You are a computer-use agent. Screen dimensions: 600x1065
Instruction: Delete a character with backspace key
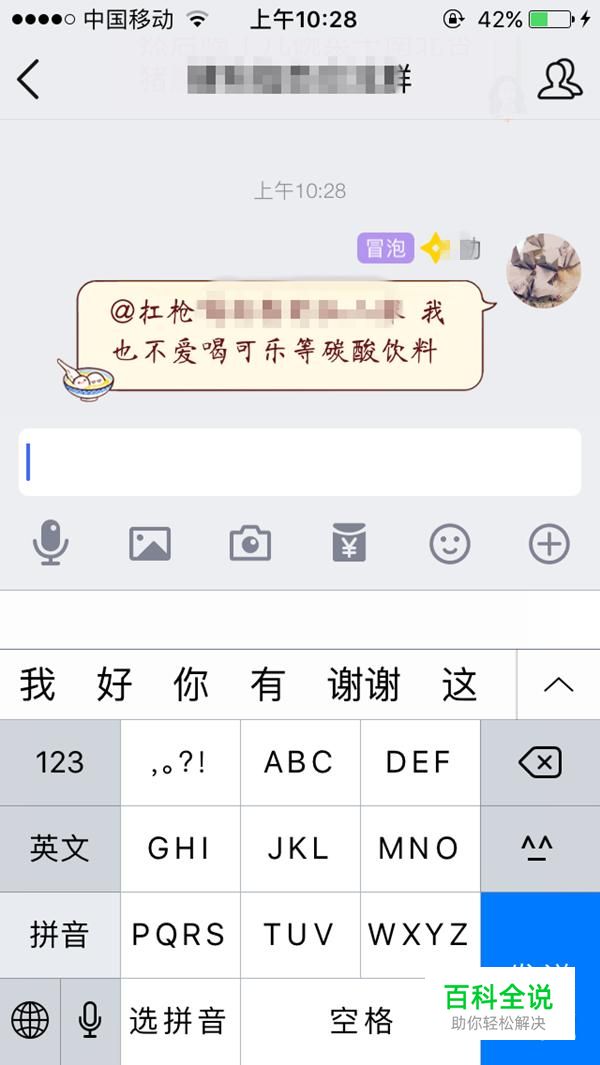tap(540, 763)
